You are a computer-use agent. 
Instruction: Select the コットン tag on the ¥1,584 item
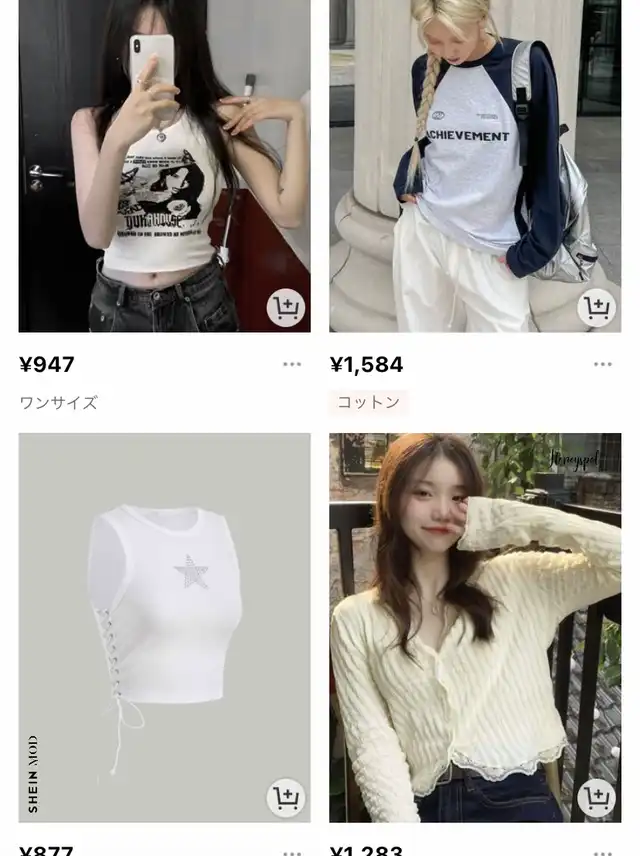pos(368,403)
